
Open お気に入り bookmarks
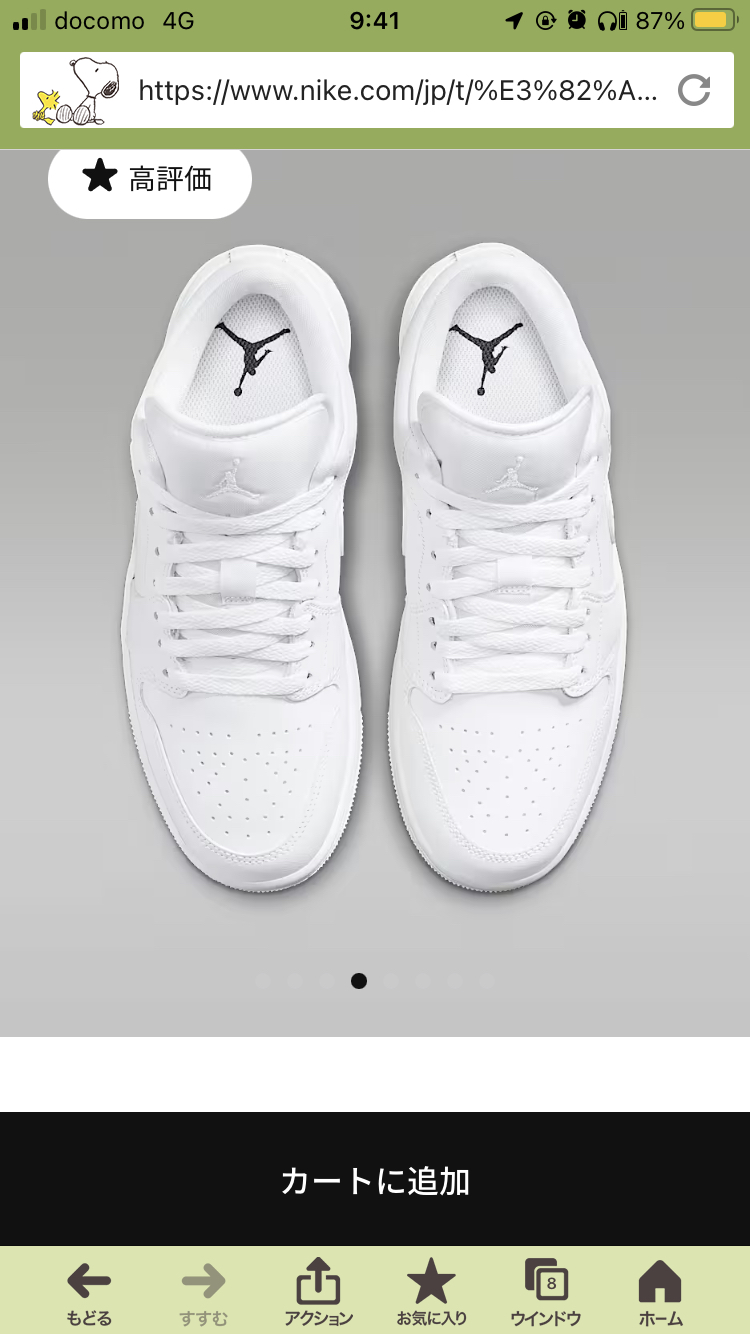[431, 1291]
